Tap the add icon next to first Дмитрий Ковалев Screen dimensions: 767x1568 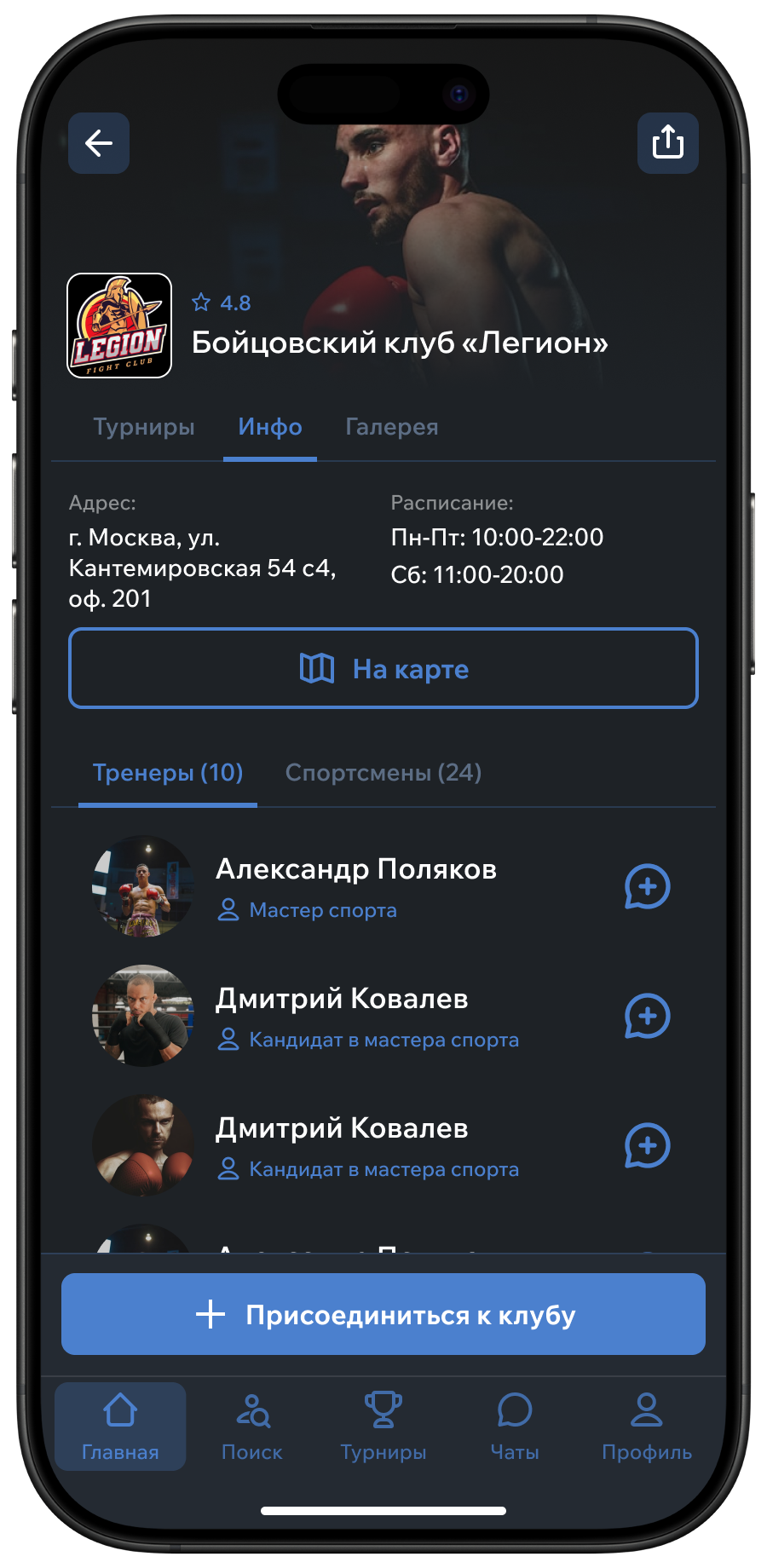[646, 1017]
